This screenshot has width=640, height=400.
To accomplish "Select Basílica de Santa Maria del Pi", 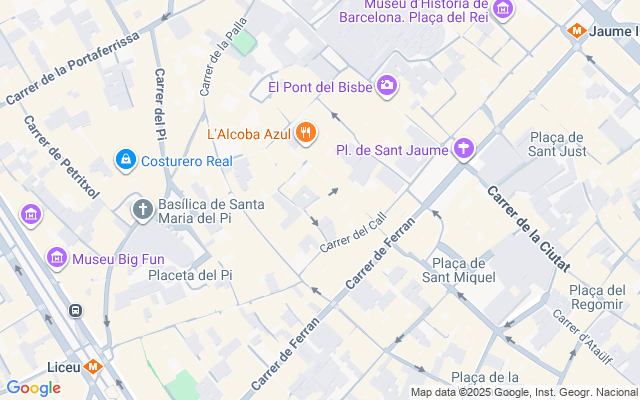I will click(143, 210).
